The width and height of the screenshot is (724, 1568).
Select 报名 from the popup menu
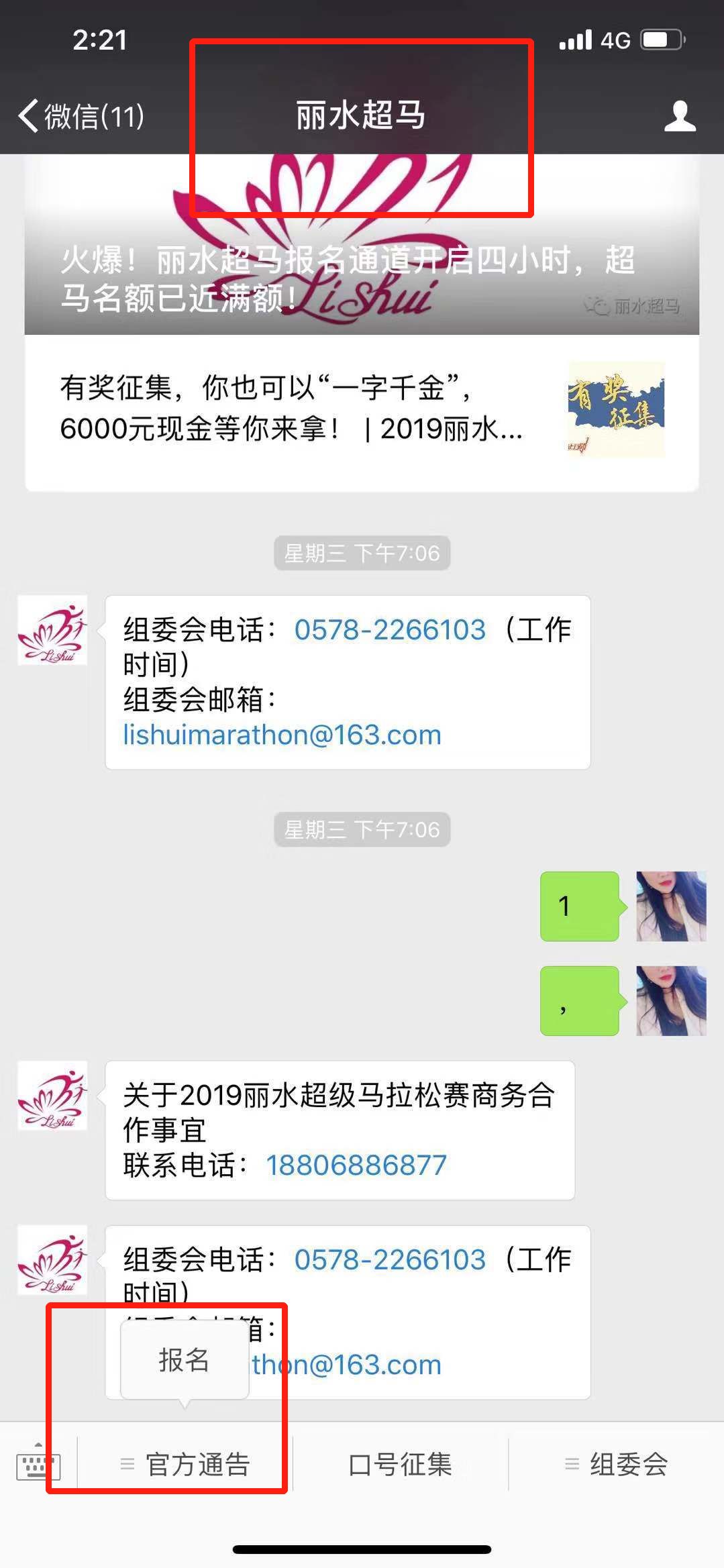[x=185, y=1361]
